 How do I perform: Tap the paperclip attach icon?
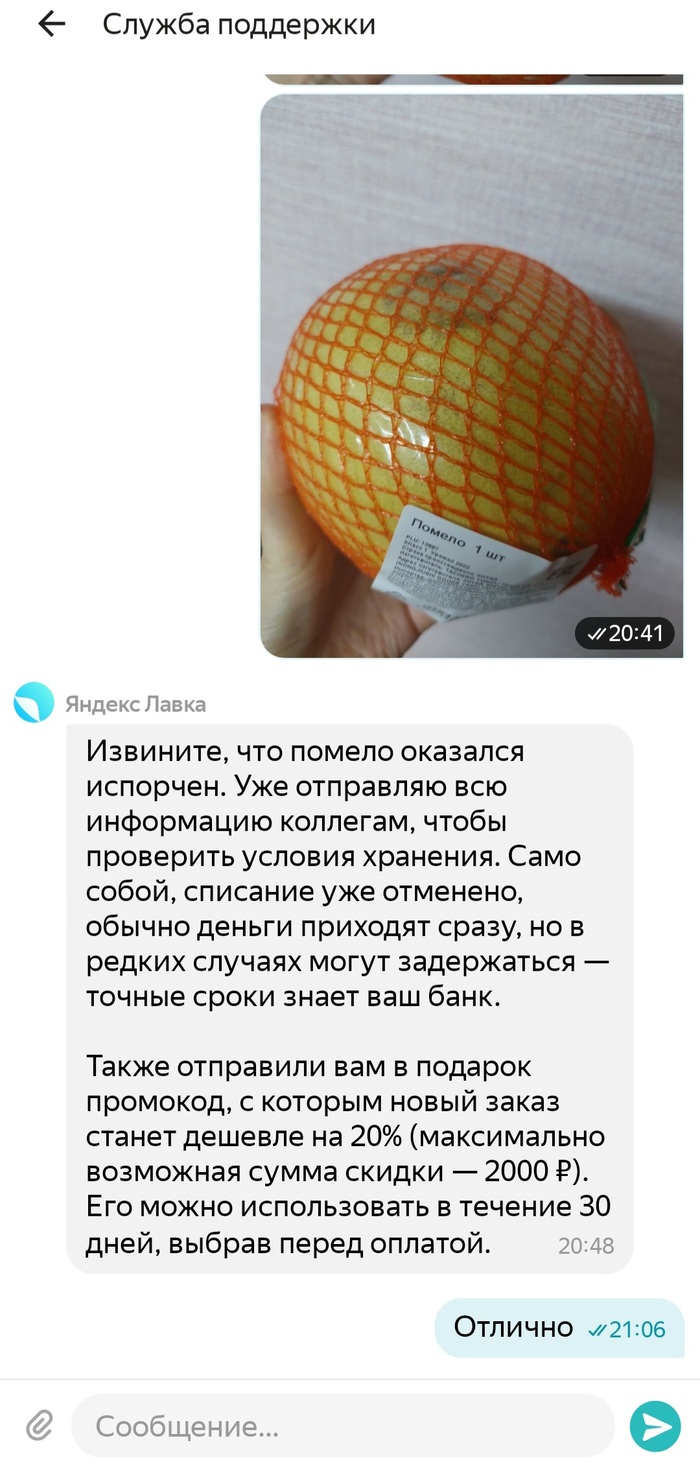38,1425
